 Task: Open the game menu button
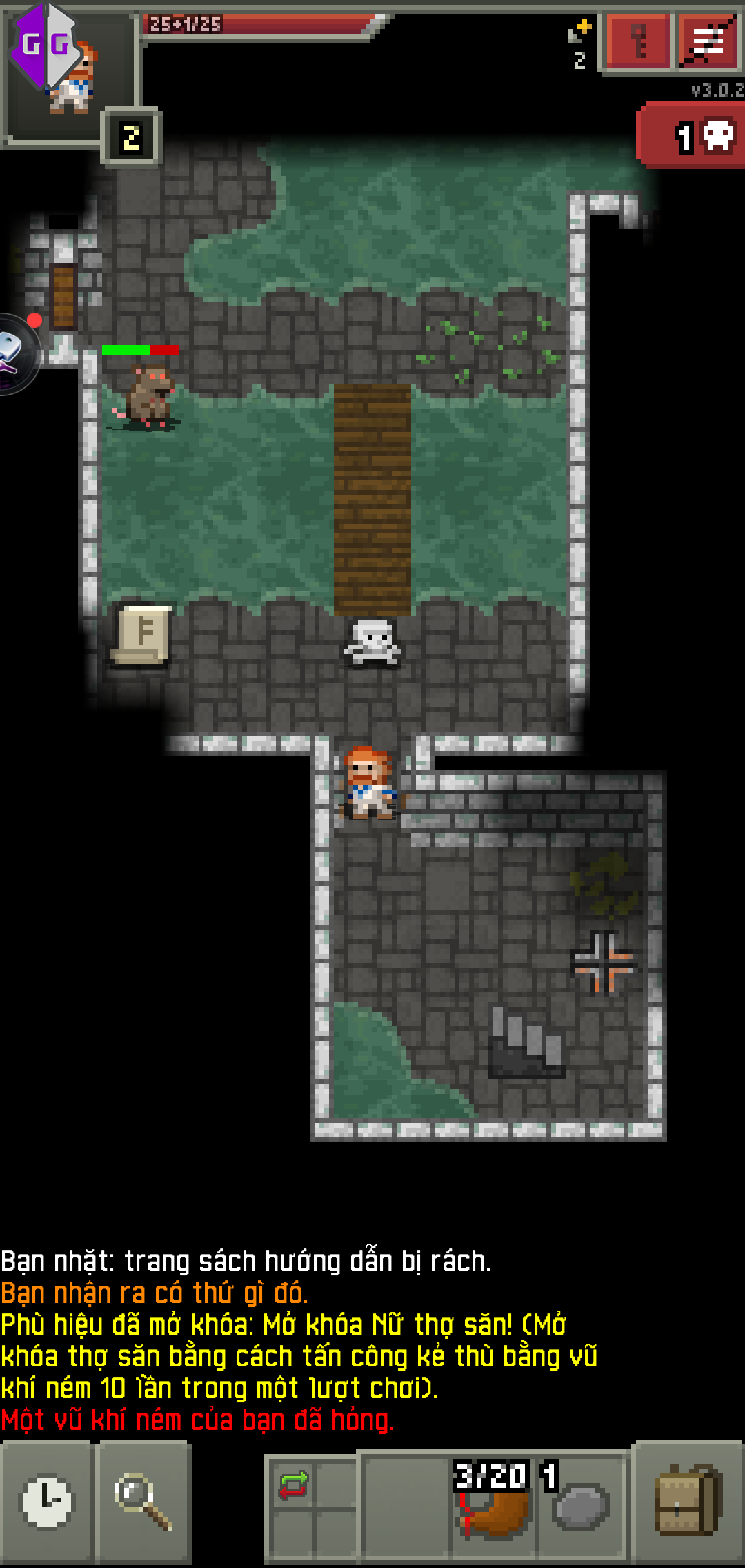(709, 43)
